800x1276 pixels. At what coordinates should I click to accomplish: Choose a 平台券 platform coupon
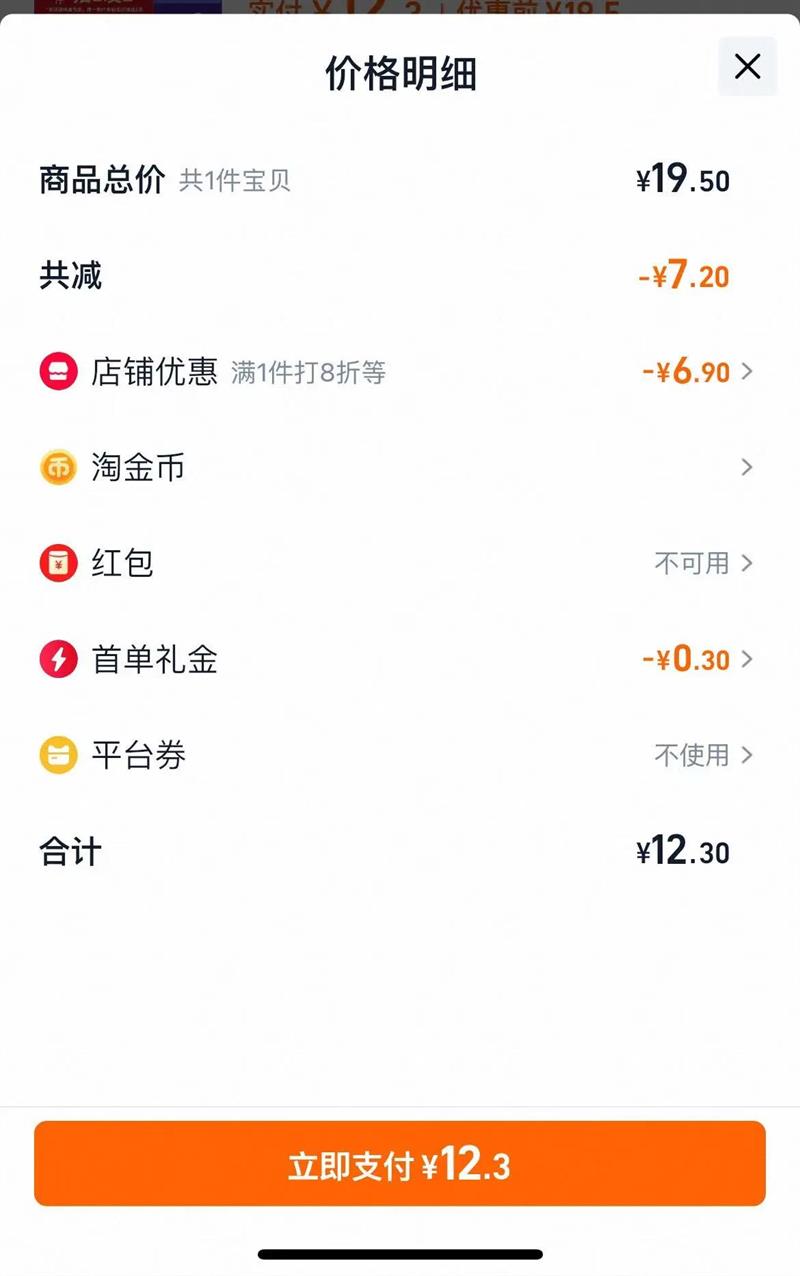pyautogui.click(x=400, y=755)
